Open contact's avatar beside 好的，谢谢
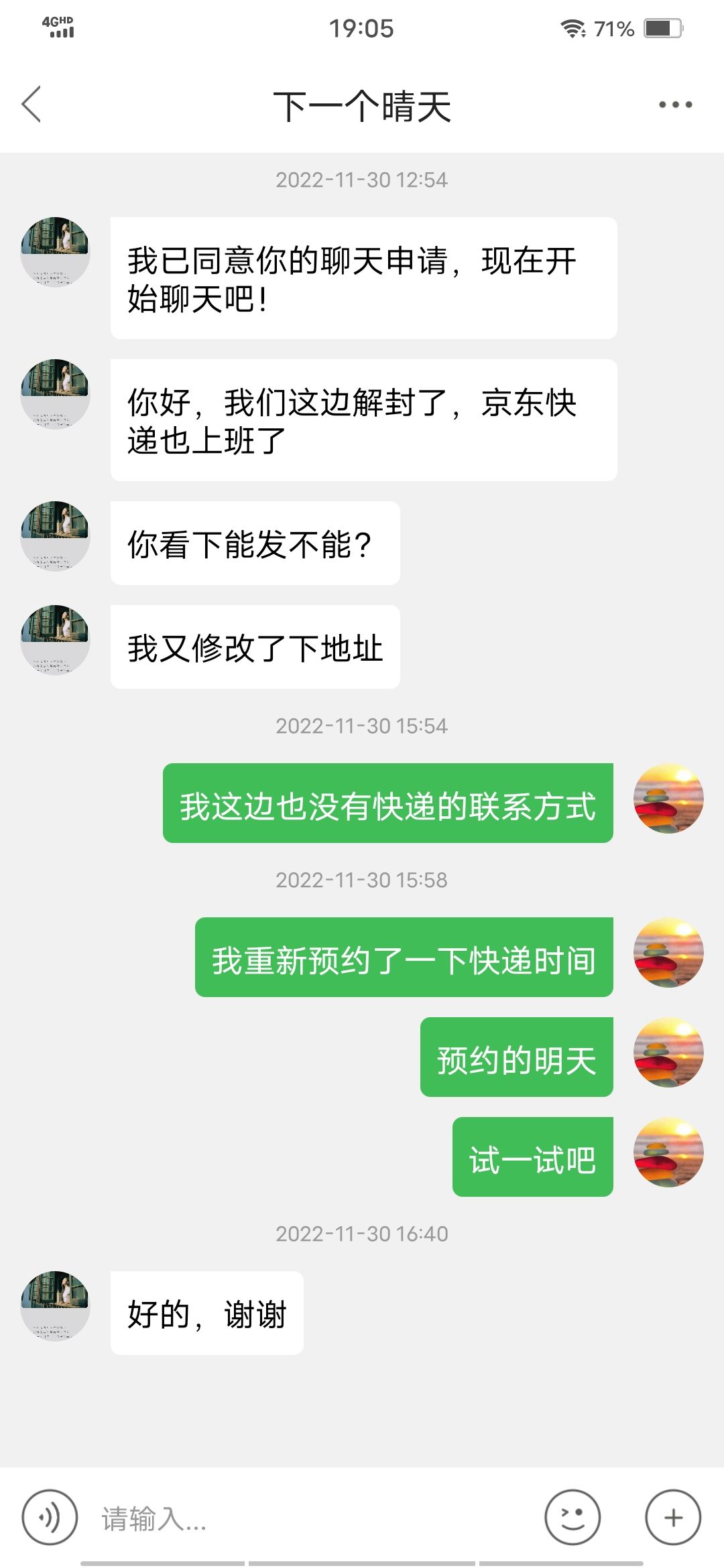The height and width of the screenshot is (1568, 724). [x=55, y=1305]
